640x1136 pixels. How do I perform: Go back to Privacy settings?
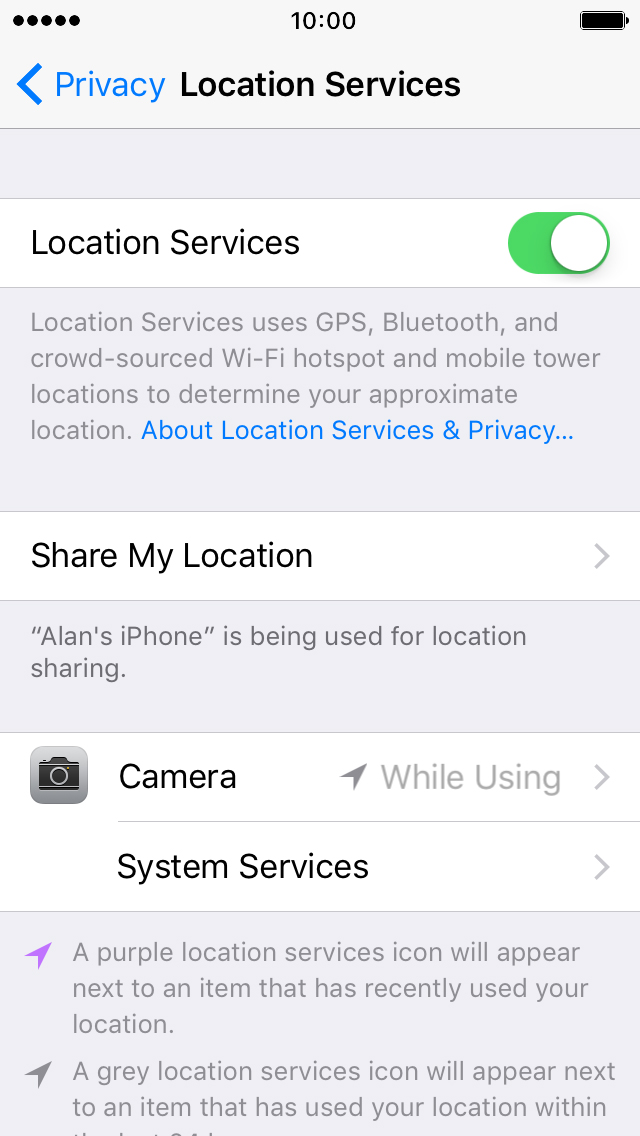[x=91, y=85]
